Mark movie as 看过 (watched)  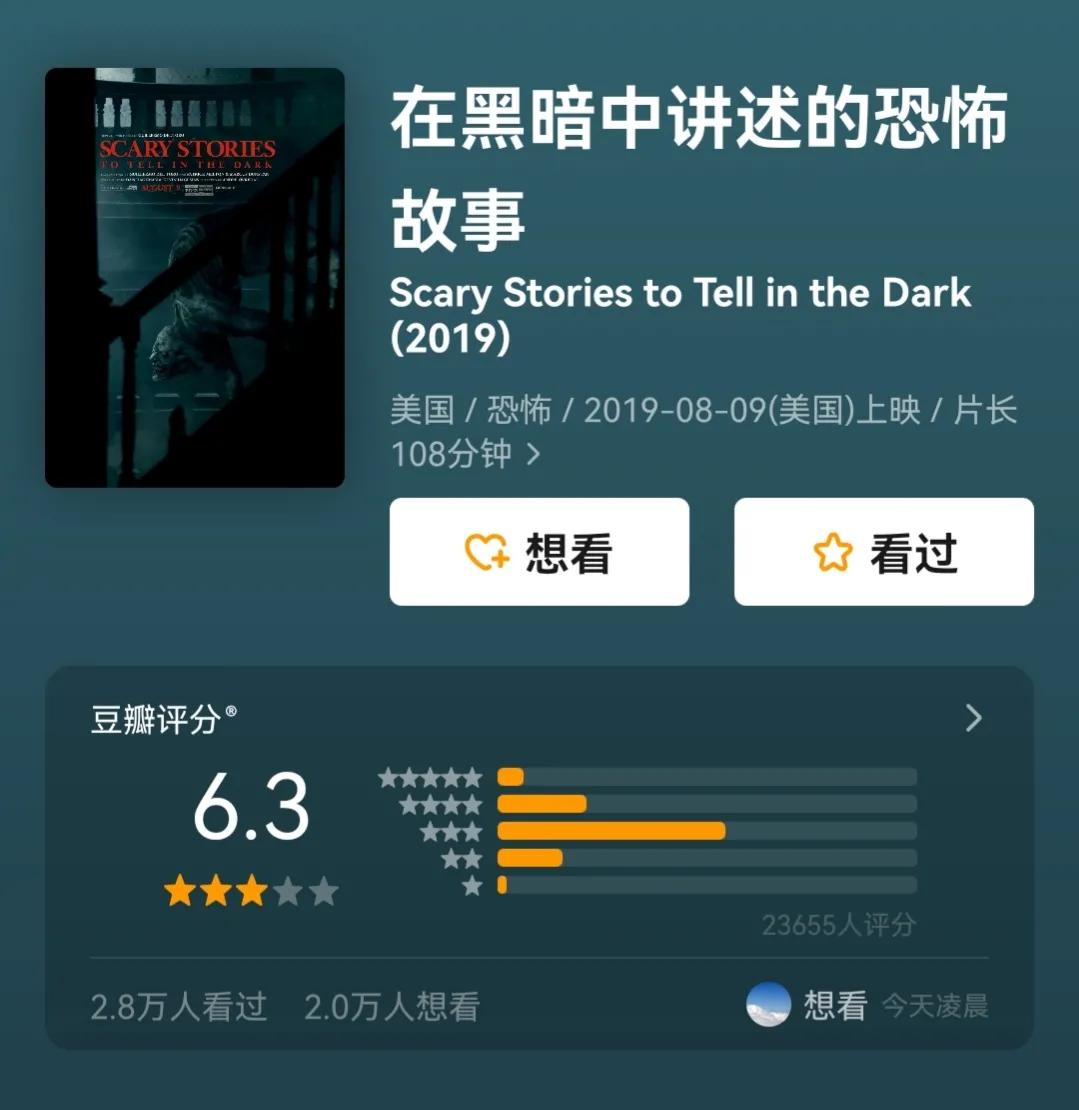tap(884, 552)
